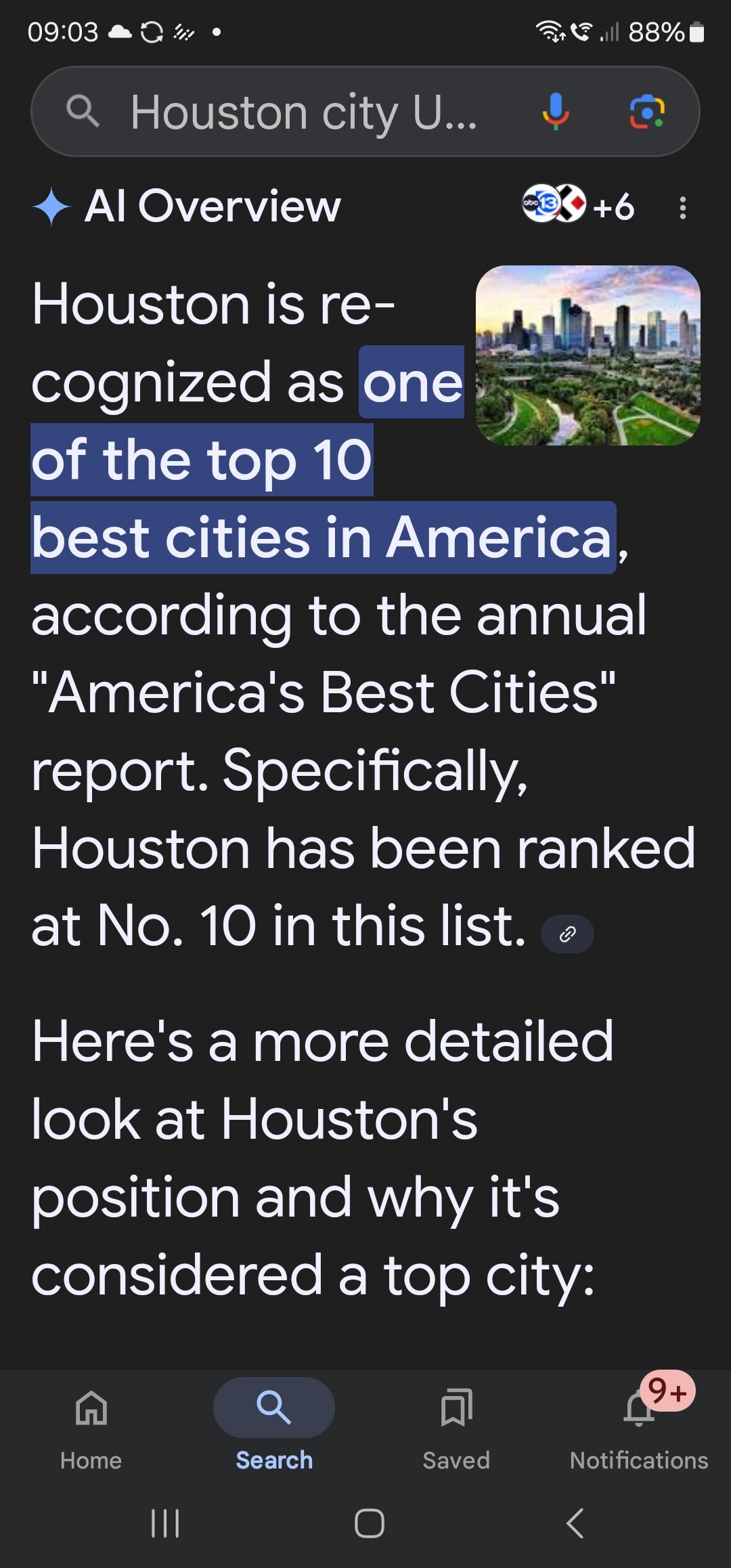
Task: View the Houston skyline image
Action: tap(588, 355)
